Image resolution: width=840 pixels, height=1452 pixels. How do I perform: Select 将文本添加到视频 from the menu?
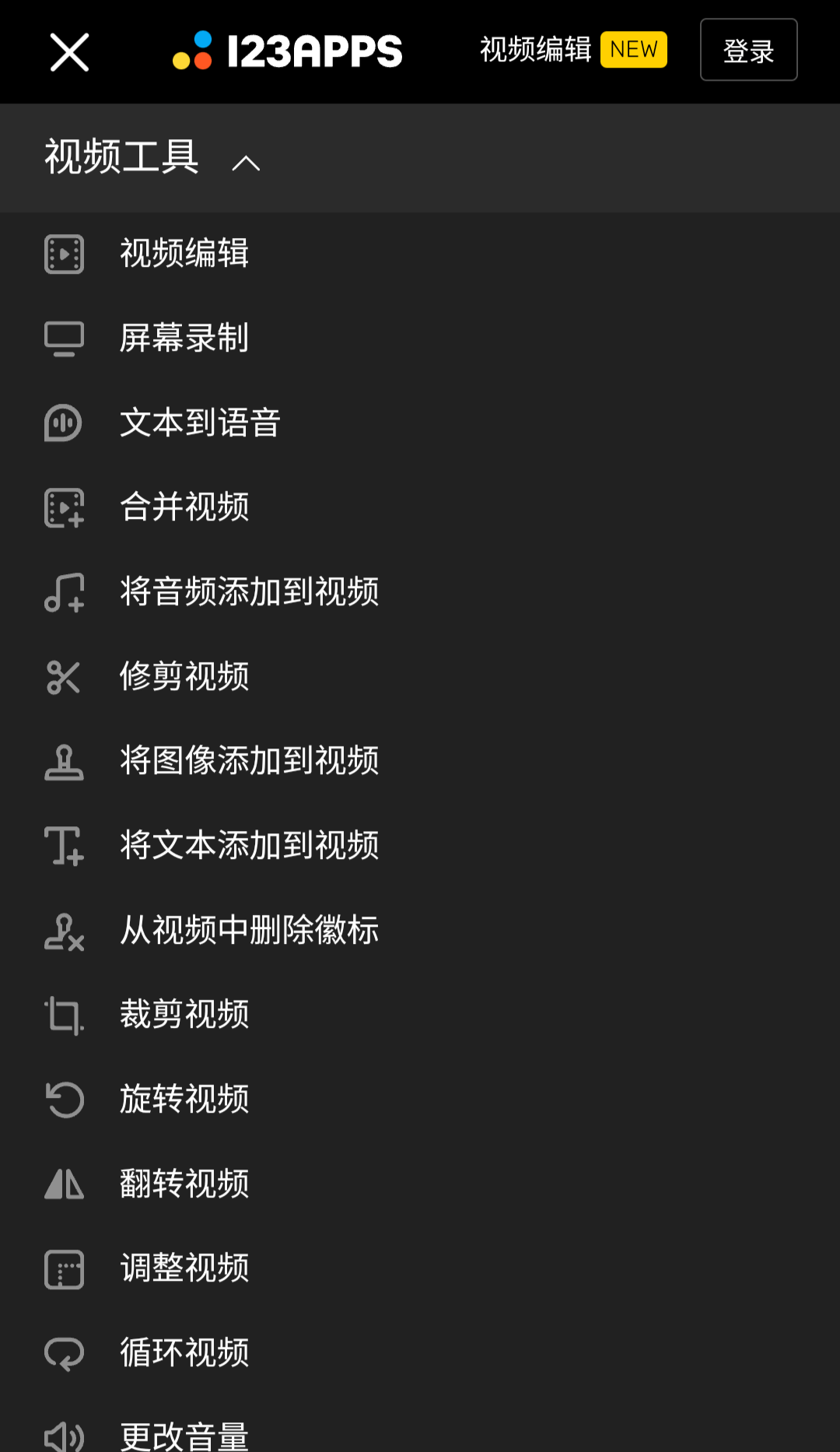[x=249, y=846]
